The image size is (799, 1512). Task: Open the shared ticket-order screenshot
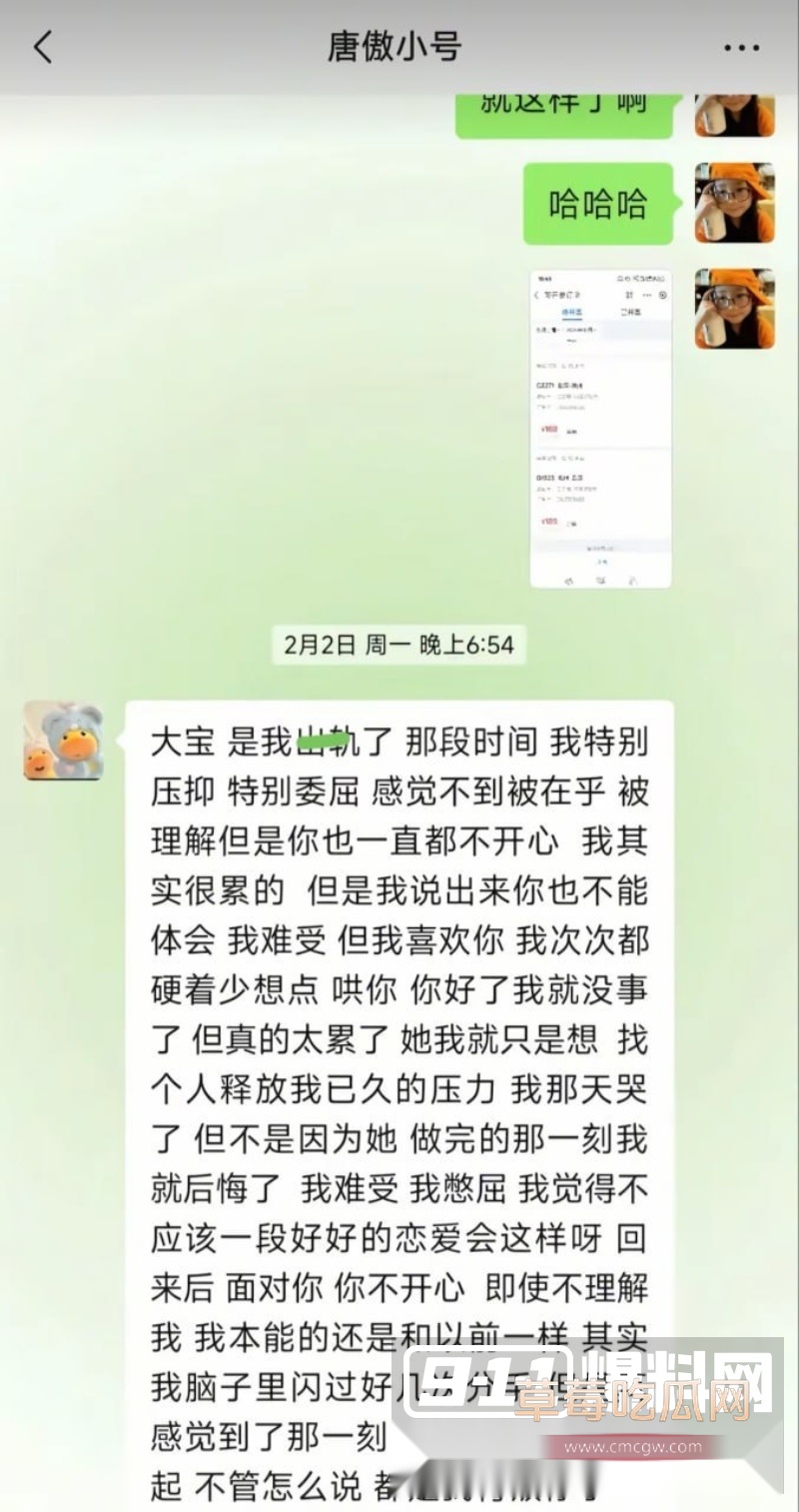pyautogui.click(x=599, y=430)
